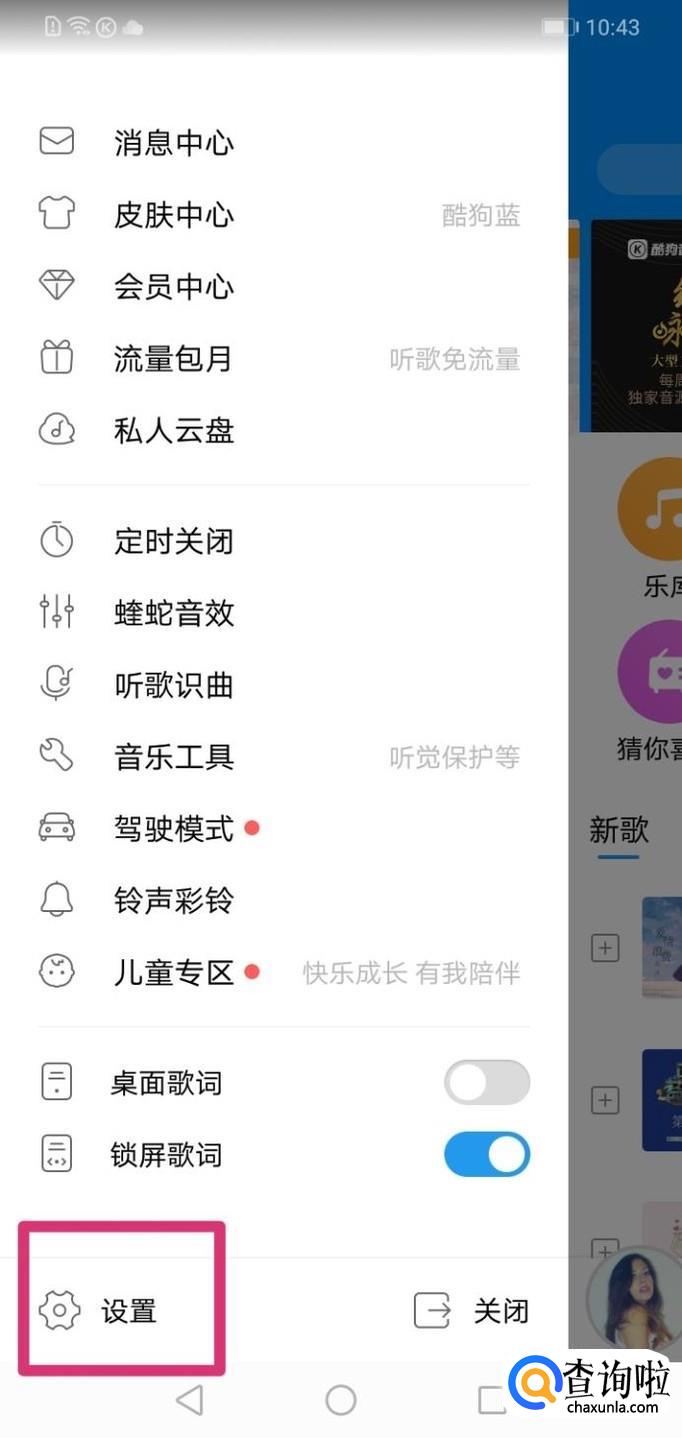Tap the system back button
The width and height of the screenshot is (682, 1438).
[x=189, y=1400]
